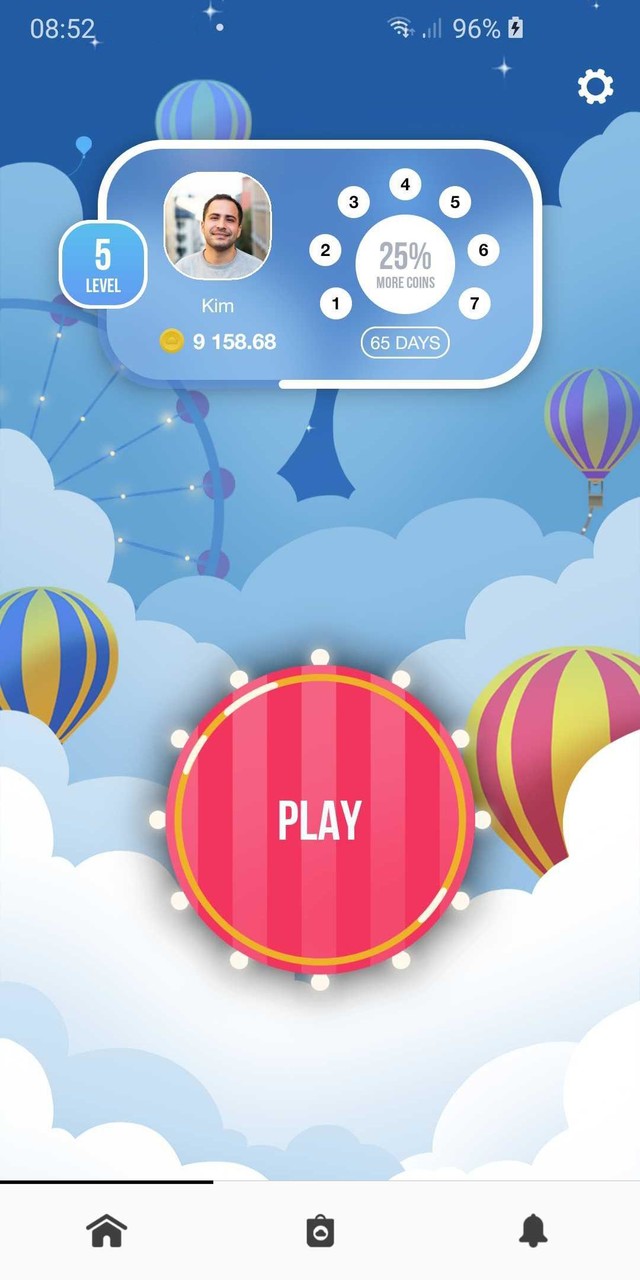Screen dimensions: 640x1280
Task: Open the Level 5 badge
Action: (x=103, y=264)
